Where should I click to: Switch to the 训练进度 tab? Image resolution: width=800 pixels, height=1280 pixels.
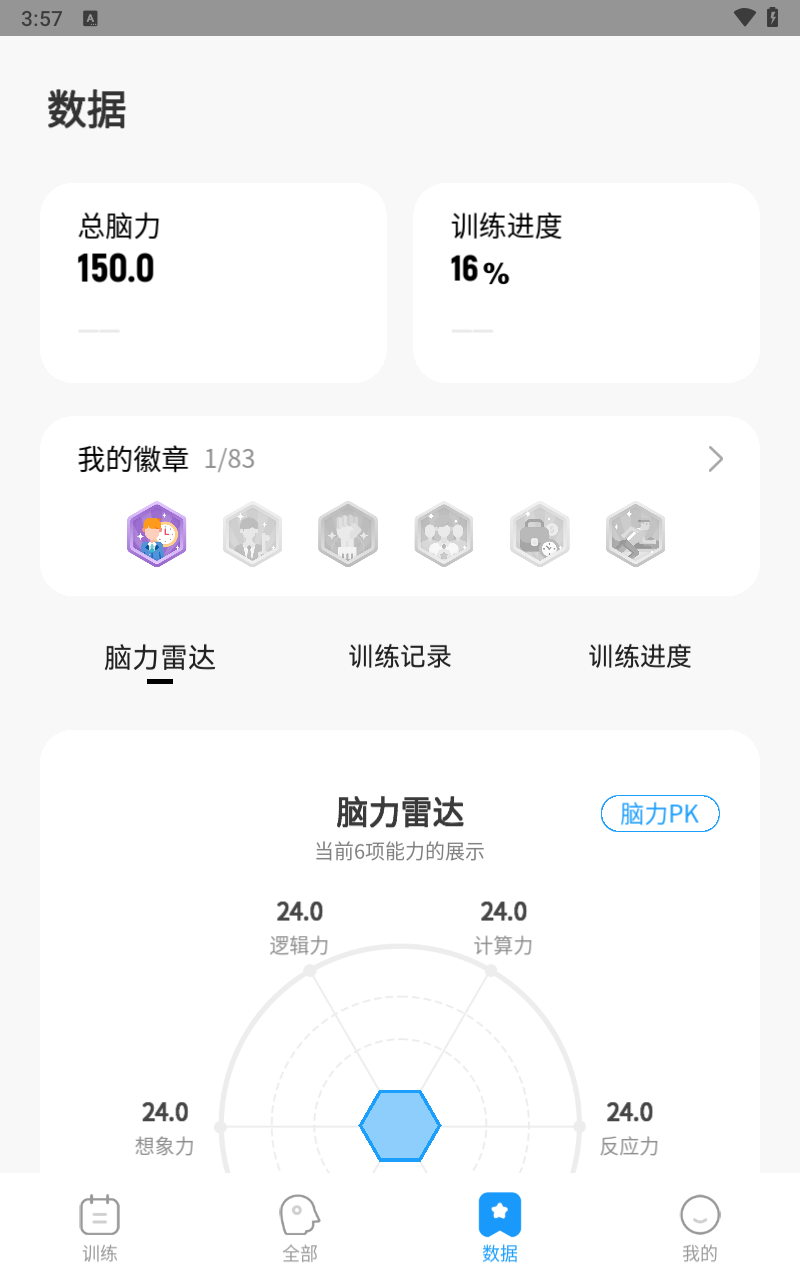pyautogui.click(x=640, y=657)
